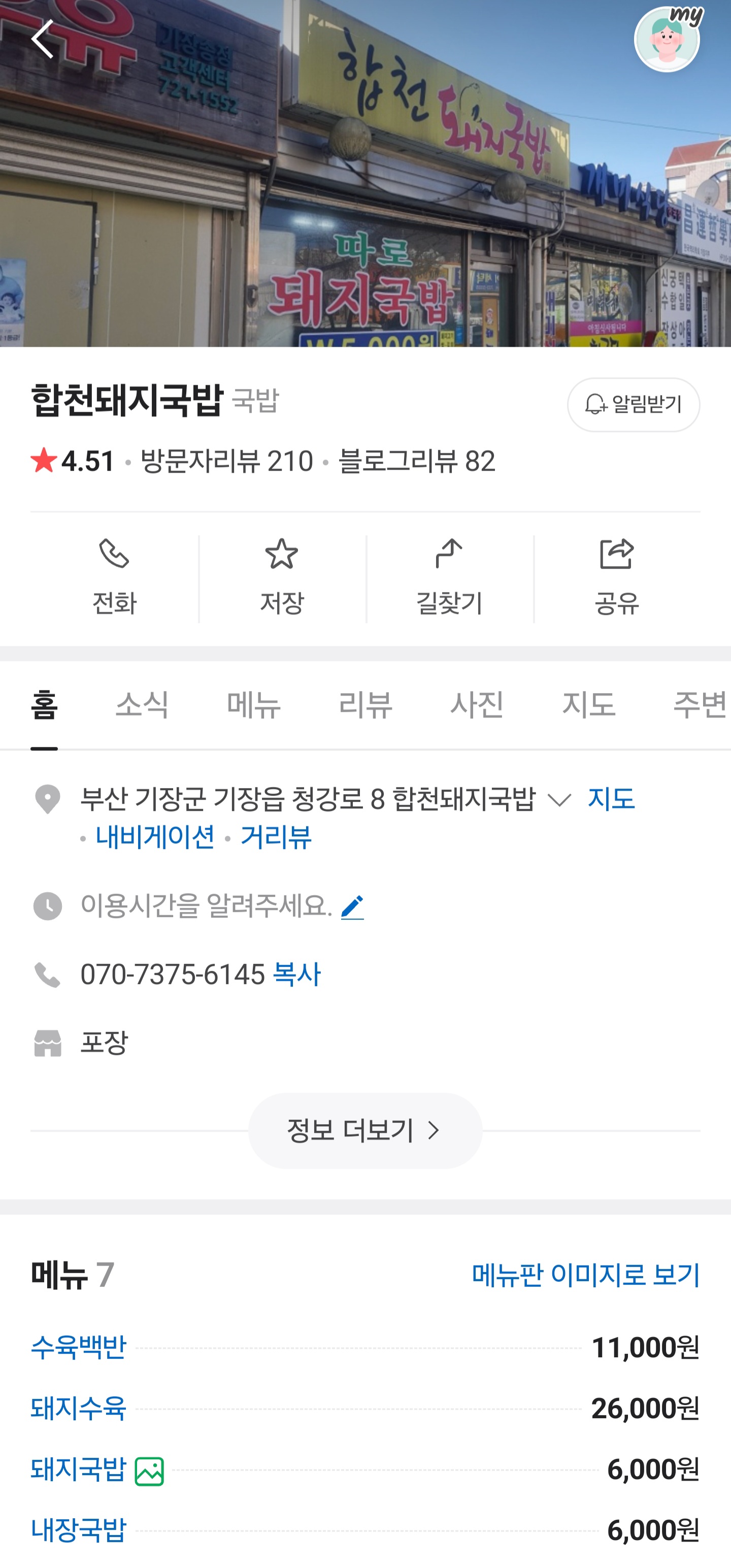Switch to the 소식 tab
Viewport: 731px width, 1568px height.
(143, 705)
